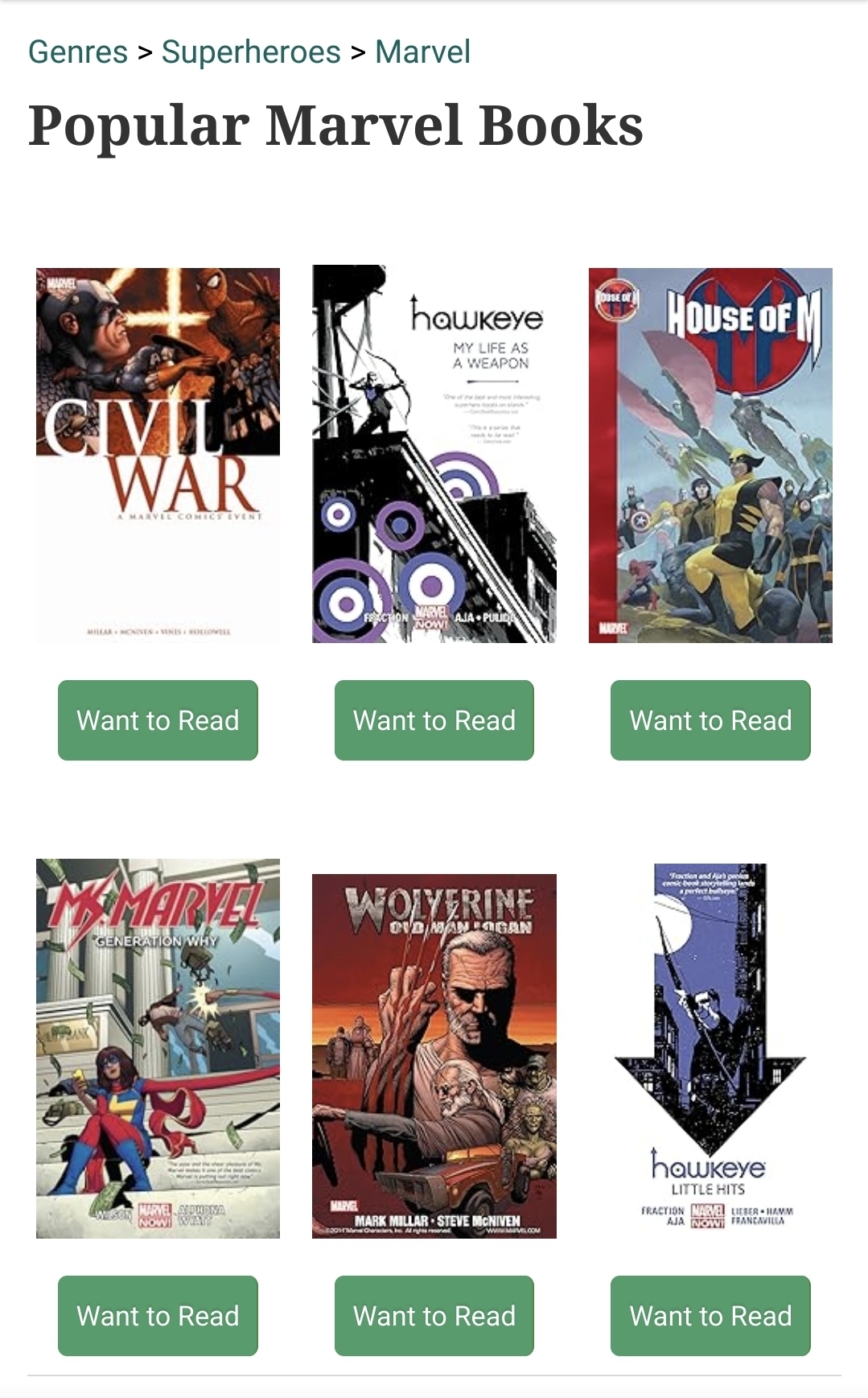This screenshot has height=1398, width=868.
Task: Mark Ms. Marvel as Want to Read
Action: coord(158,1316)
